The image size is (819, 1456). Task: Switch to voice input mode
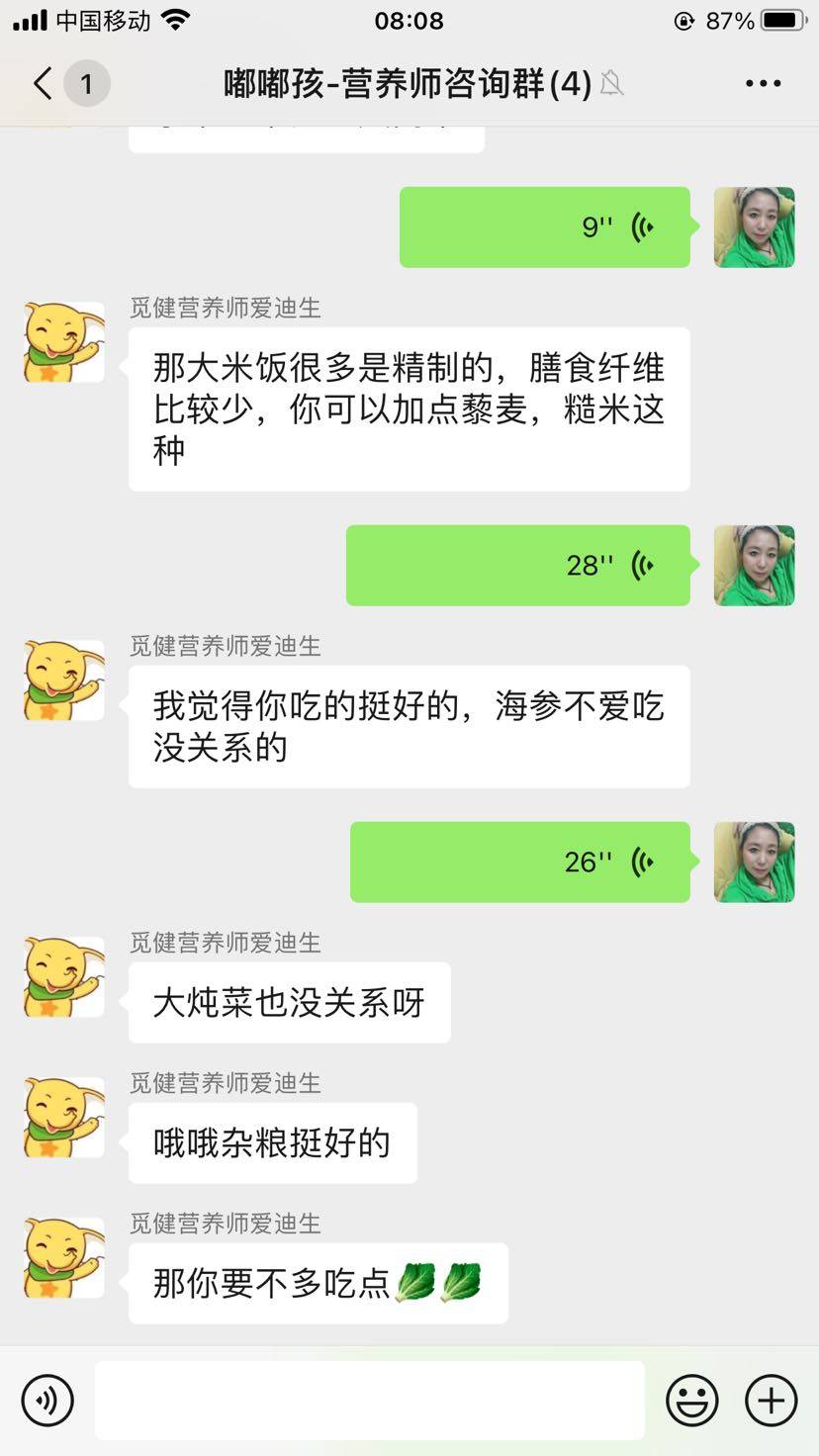tap(46, 1401)
